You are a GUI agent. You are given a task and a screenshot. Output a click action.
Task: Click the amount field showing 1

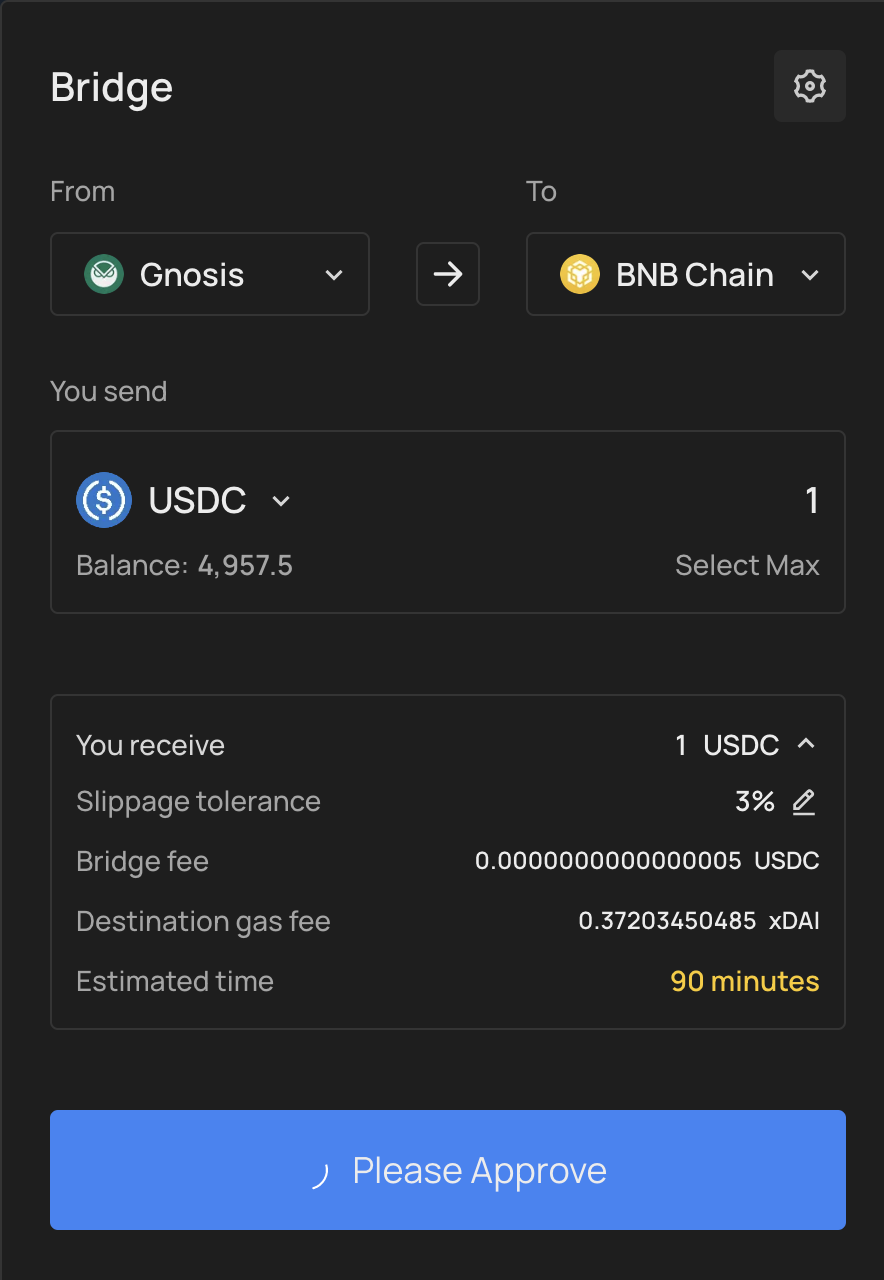(812, 500)
